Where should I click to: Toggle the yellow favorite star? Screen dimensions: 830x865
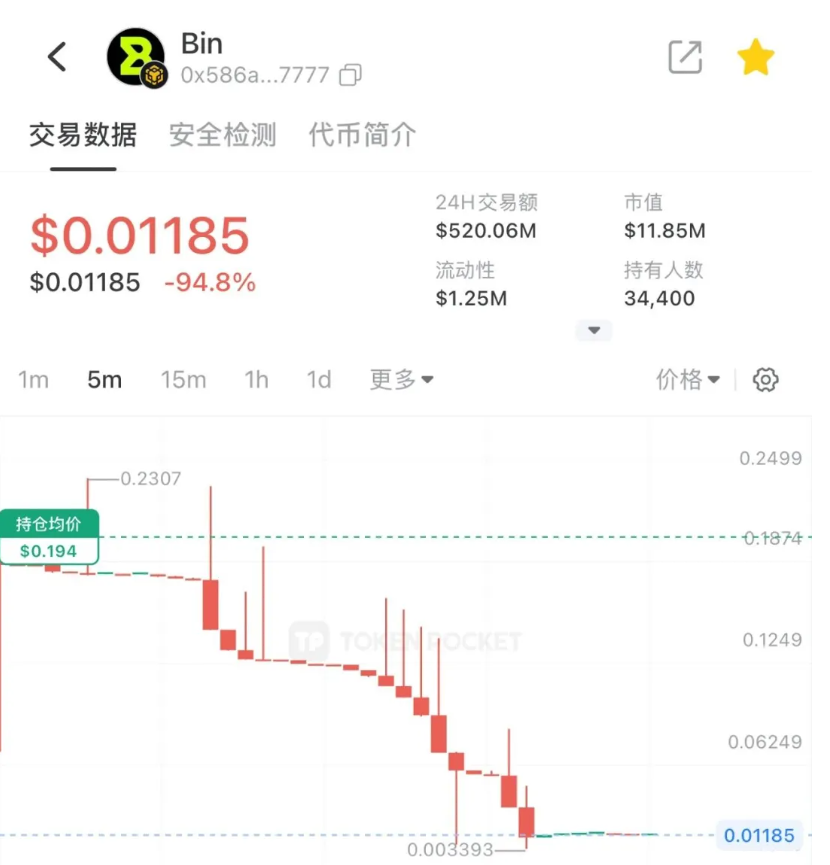(x=756, y=57)
